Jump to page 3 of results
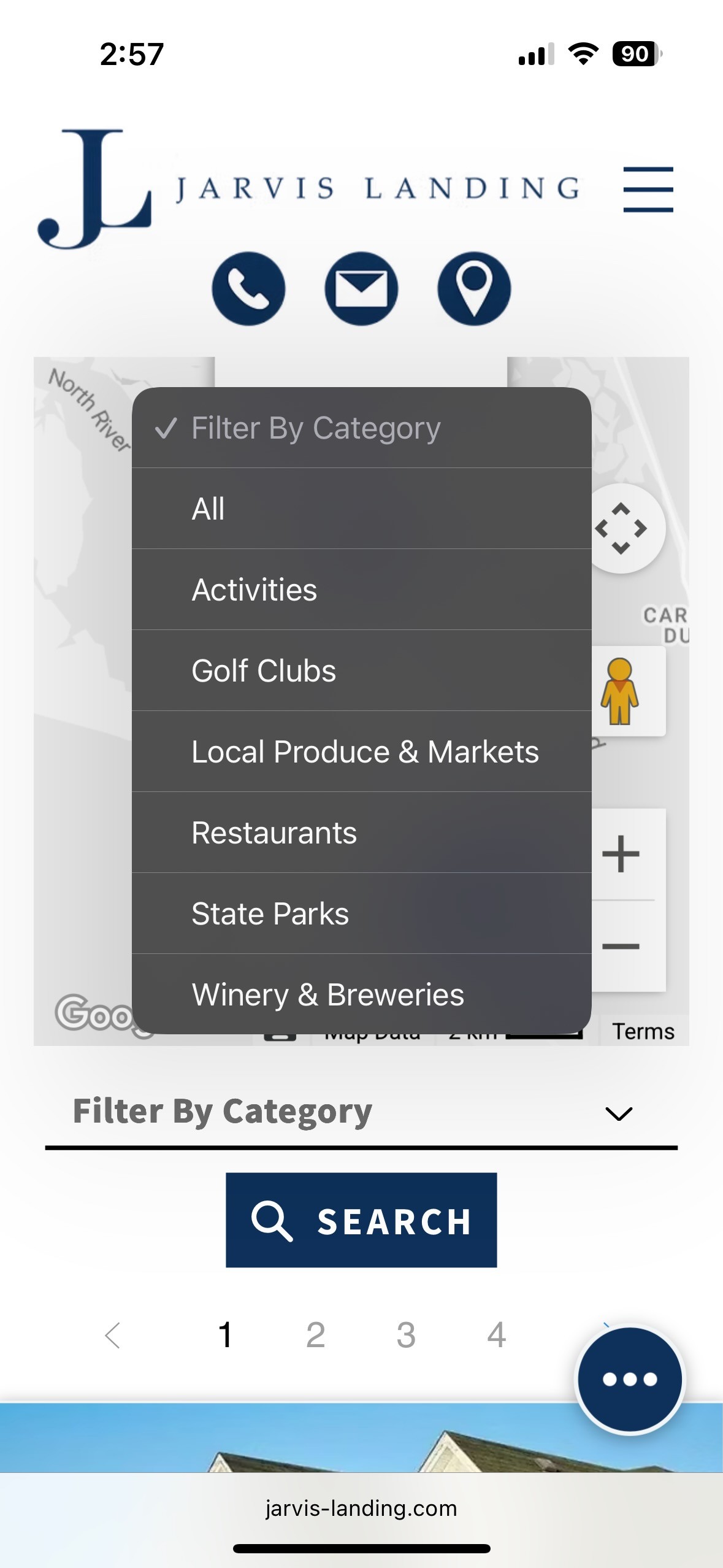Viewport: 723px width, 1568px height. coord(406,1335)
